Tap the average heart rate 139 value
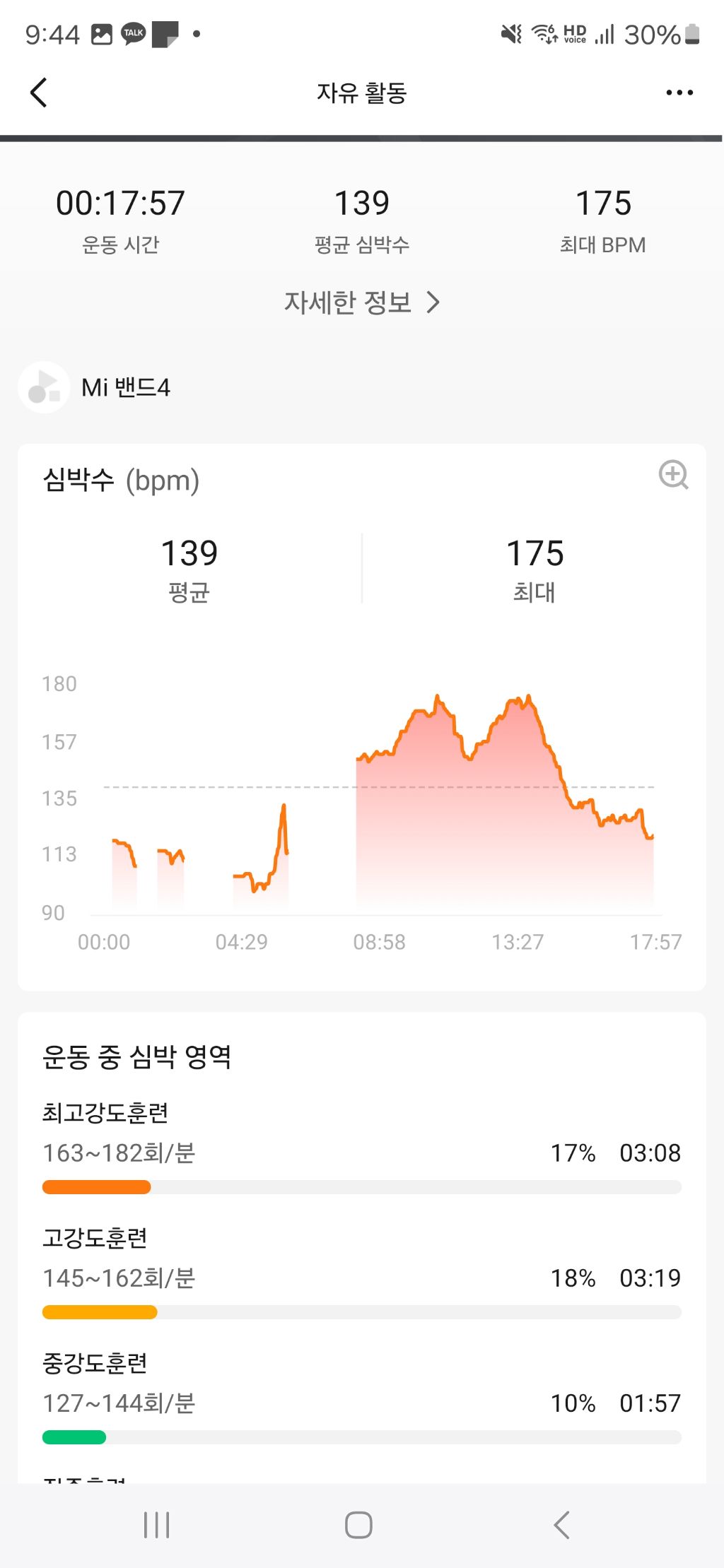 point(362,203)
